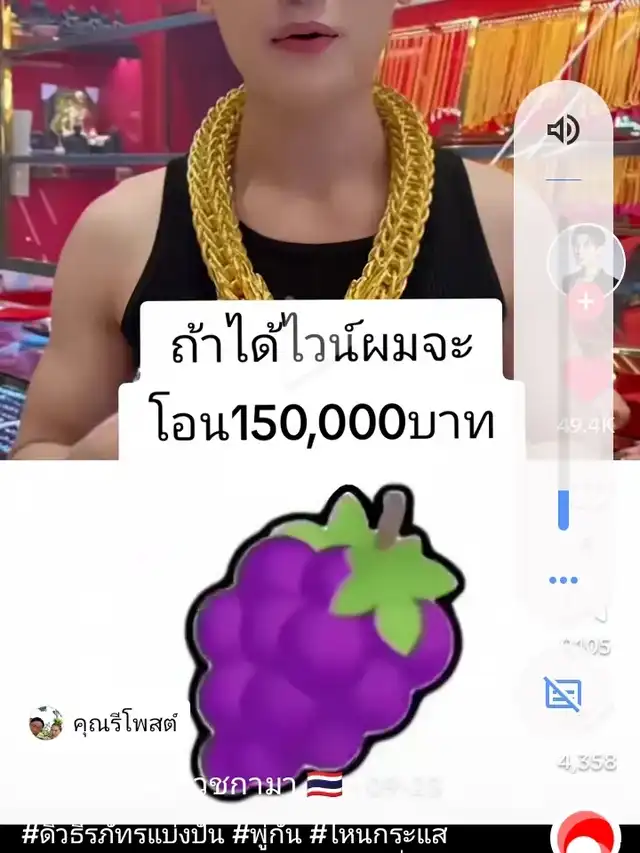Adjust the vertical volume slider
640x853 pixels.
point(563,507)
